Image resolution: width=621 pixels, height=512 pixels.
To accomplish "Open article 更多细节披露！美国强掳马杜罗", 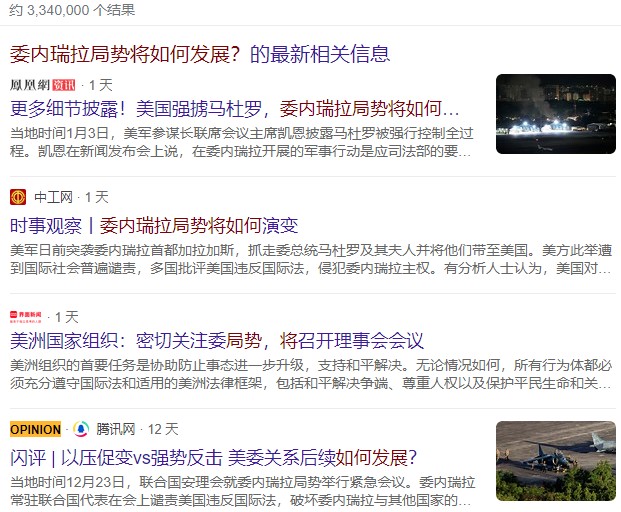I will (235, 108).
